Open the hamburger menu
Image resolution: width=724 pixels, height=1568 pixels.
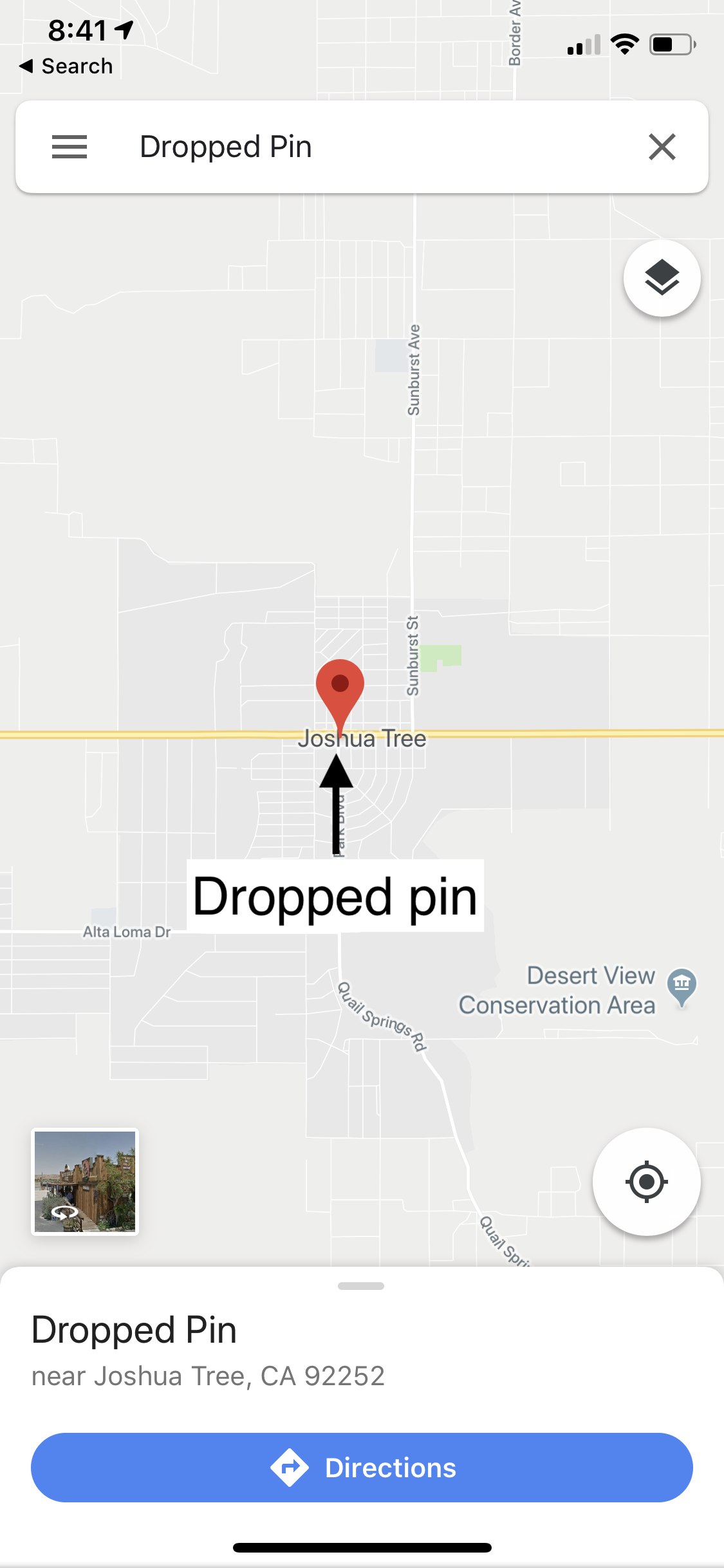click(x=70, y=147)
